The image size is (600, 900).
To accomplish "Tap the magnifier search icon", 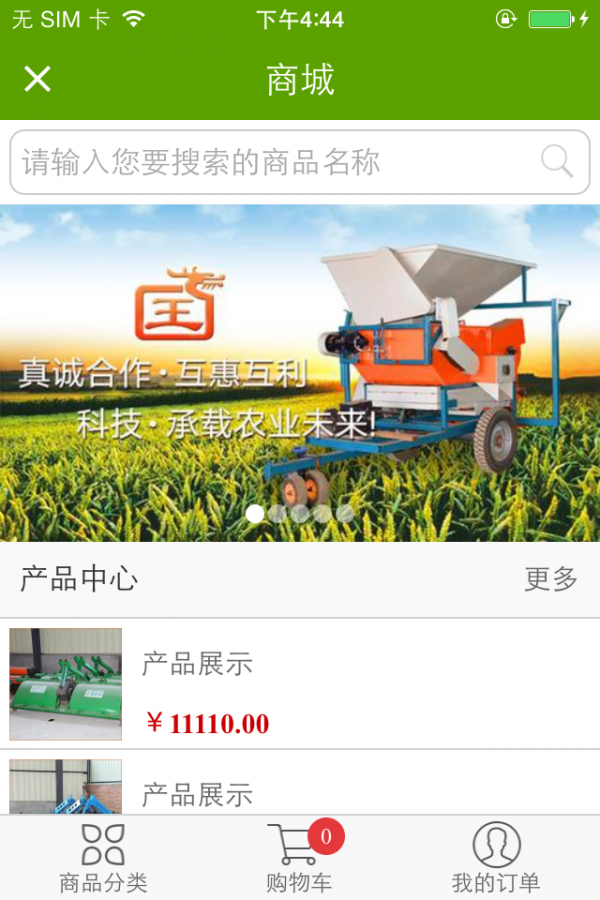I will [557, 162].
